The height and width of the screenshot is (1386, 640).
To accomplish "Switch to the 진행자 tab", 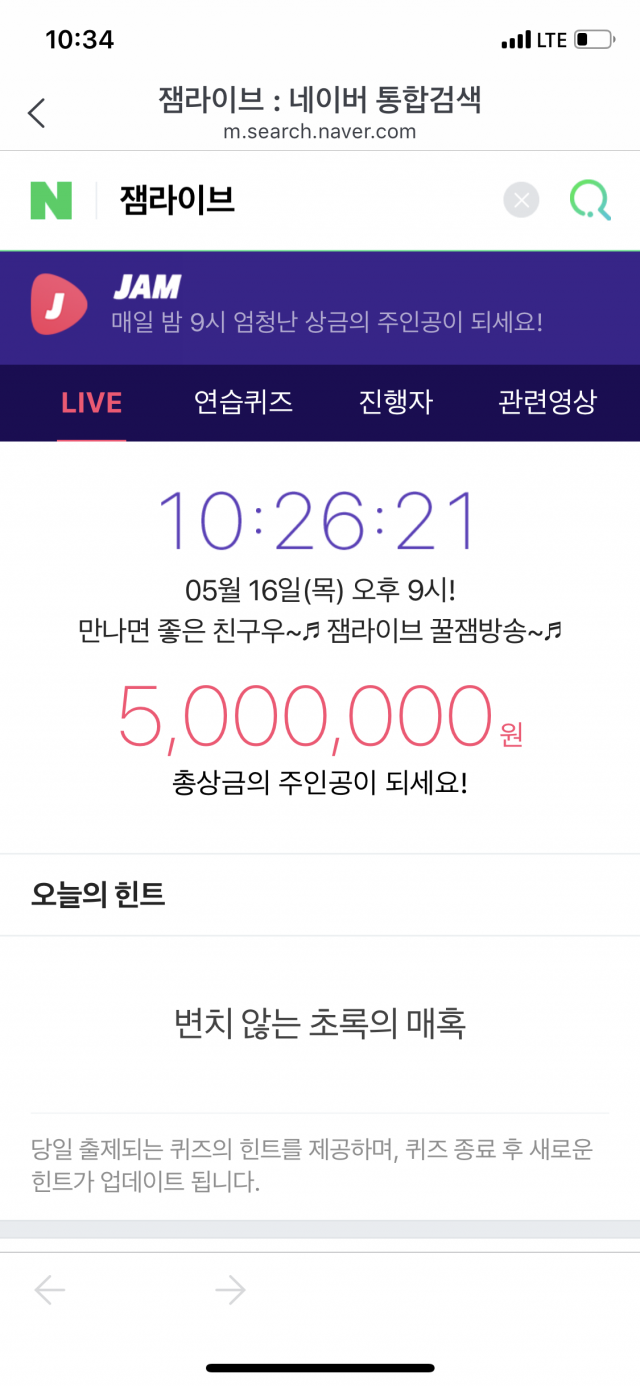I will (x=396, y=403).
